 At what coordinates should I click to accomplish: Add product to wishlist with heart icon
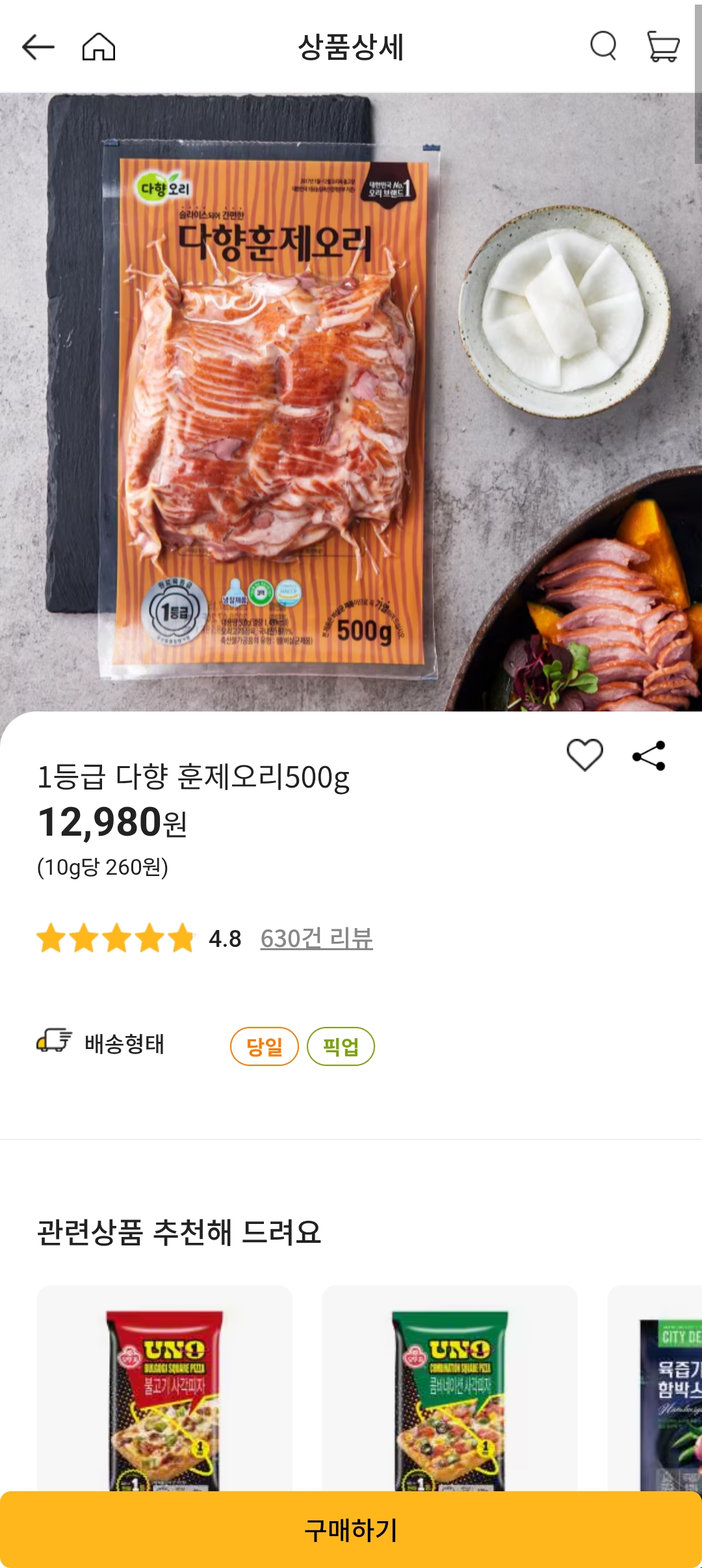point(584,755)
